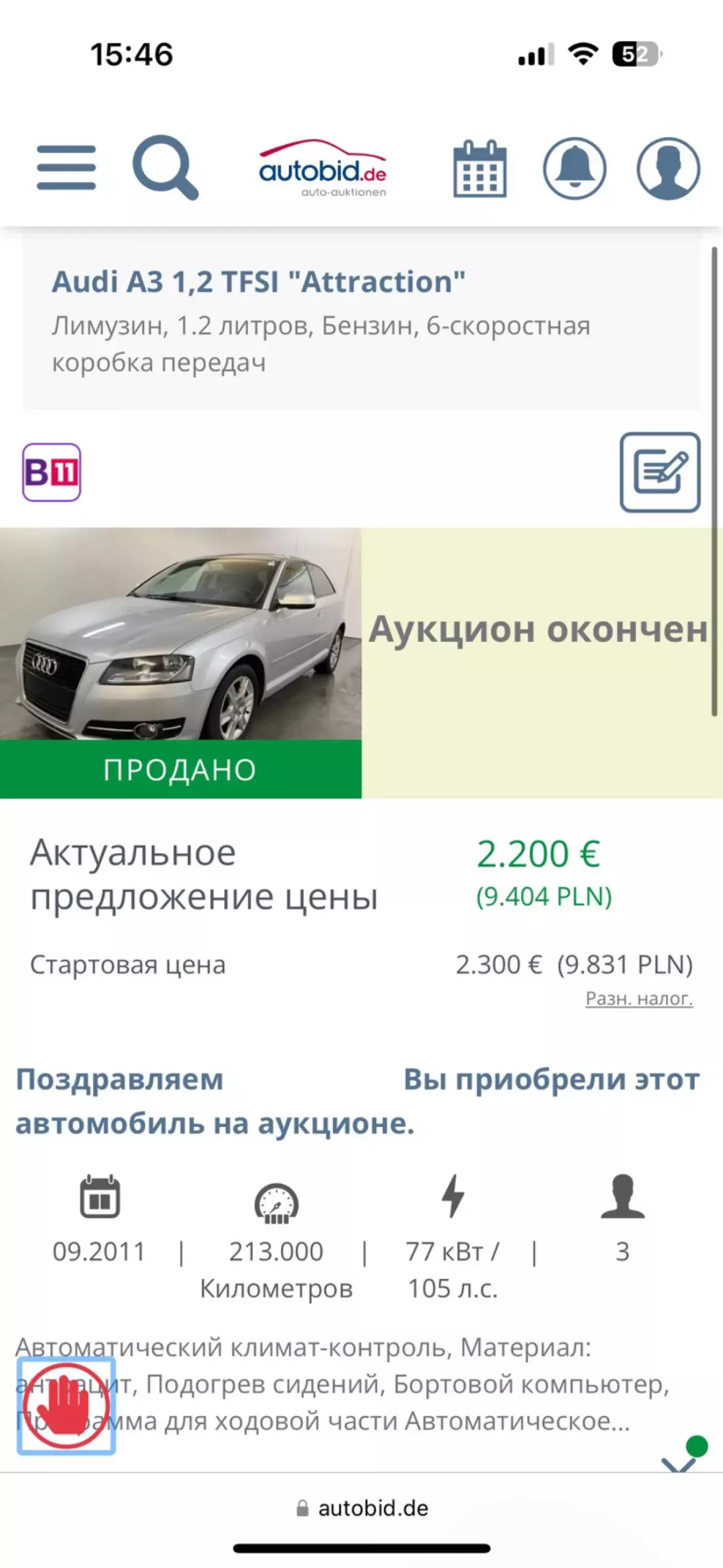Open the user account profile
Image resolution: width=723 pixels, height=1568 pixels.
pos(668,169)
